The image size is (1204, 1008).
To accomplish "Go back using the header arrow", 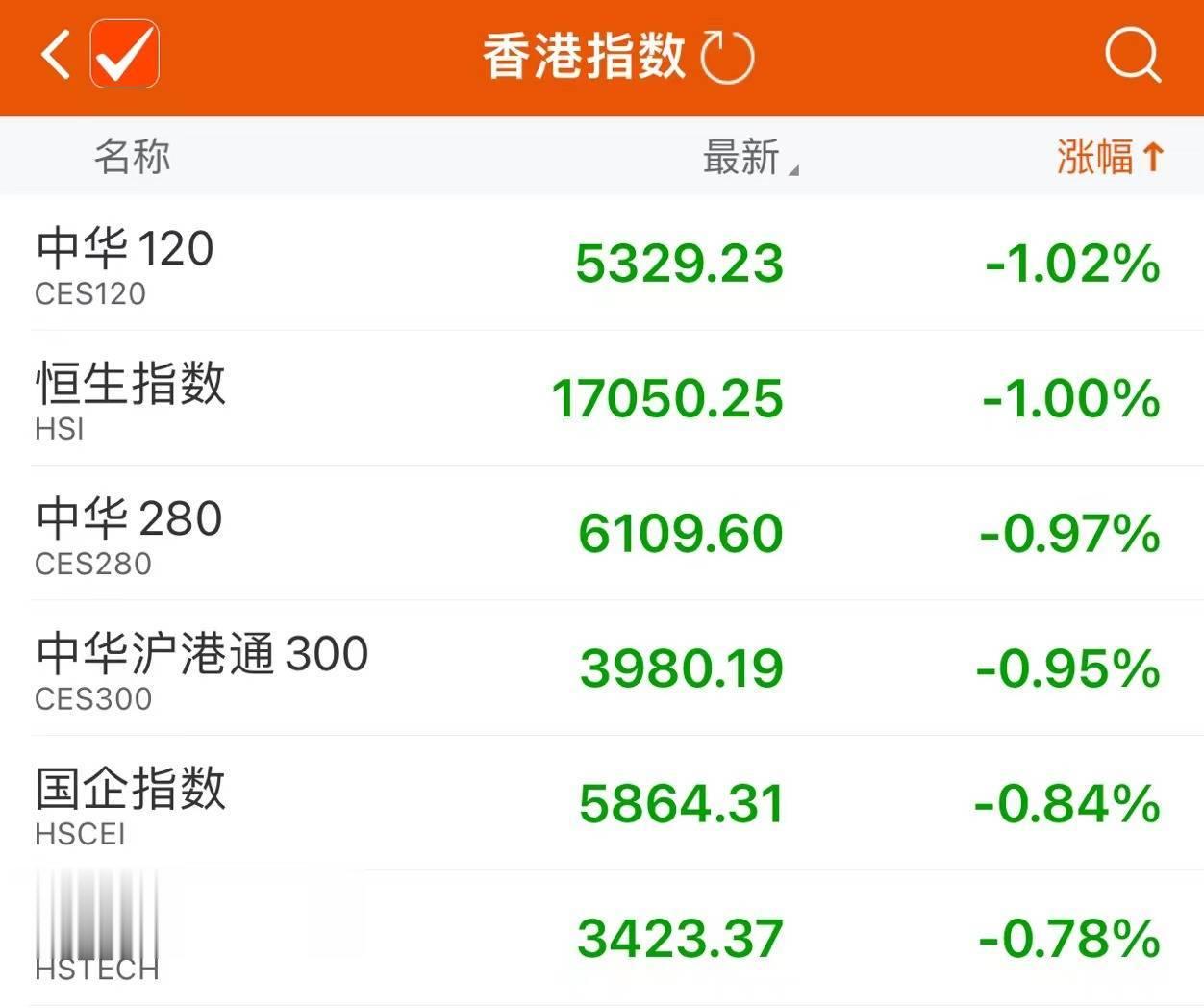I will click(55, 55).
